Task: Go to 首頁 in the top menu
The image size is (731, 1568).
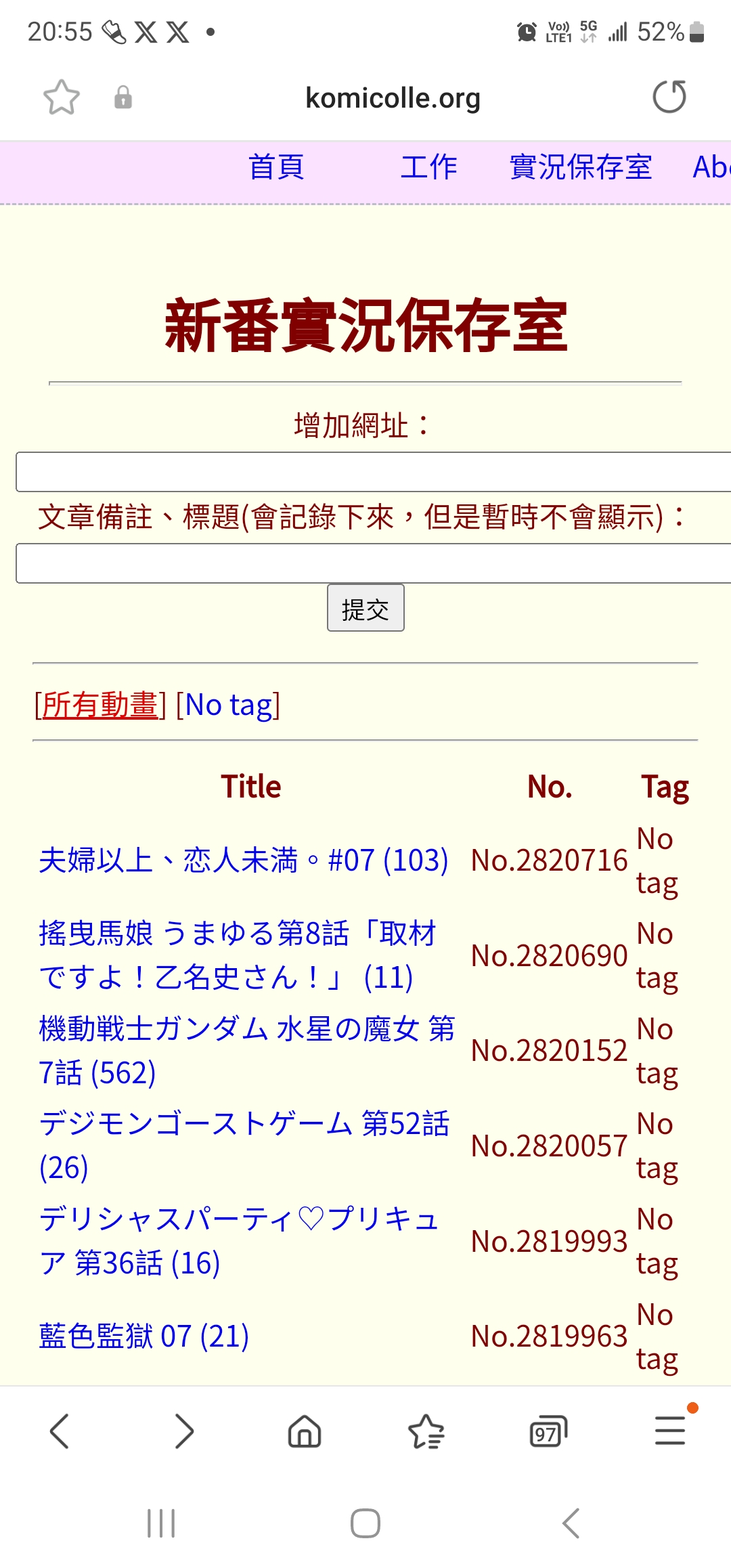Action: (x=276, y=167)
